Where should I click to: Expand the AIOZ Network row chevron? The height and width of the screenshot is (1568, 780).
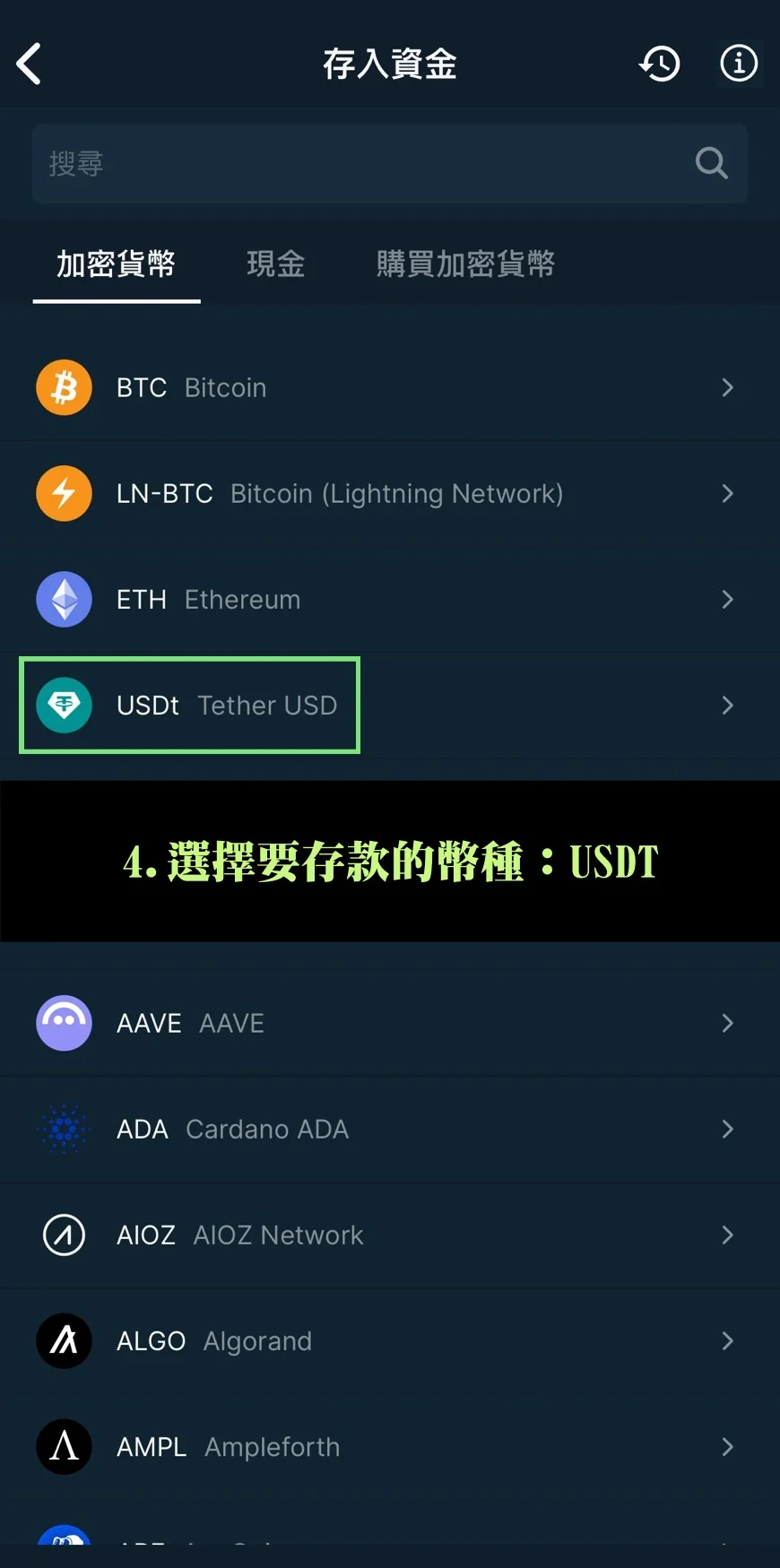(x=727, y=1234)
